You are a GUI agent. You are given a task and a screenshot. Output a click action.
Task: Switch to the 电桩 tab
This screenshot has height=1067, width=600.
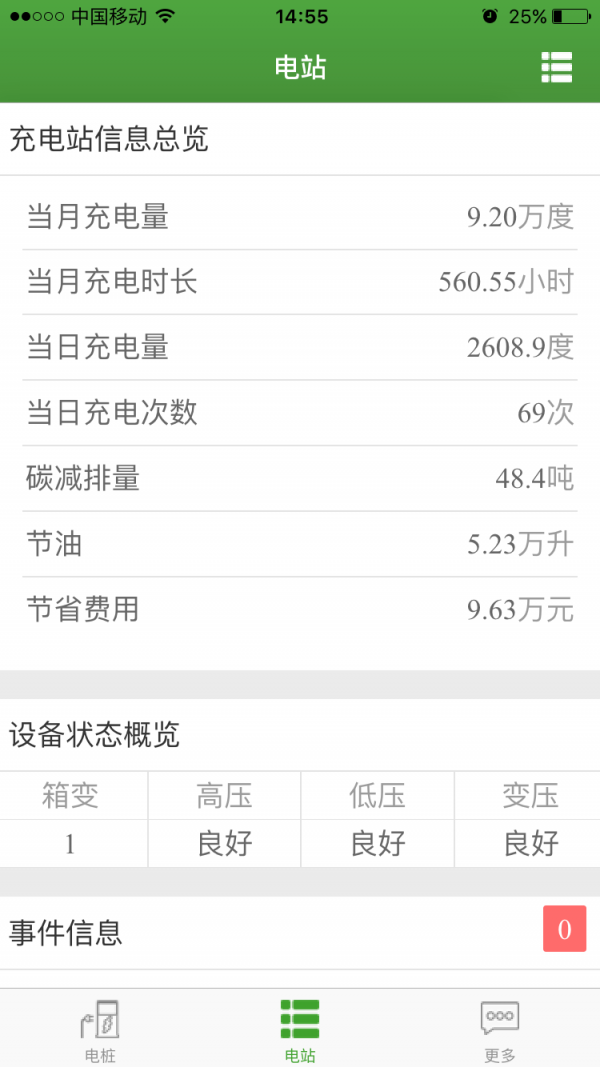[x=100, y=1029]
